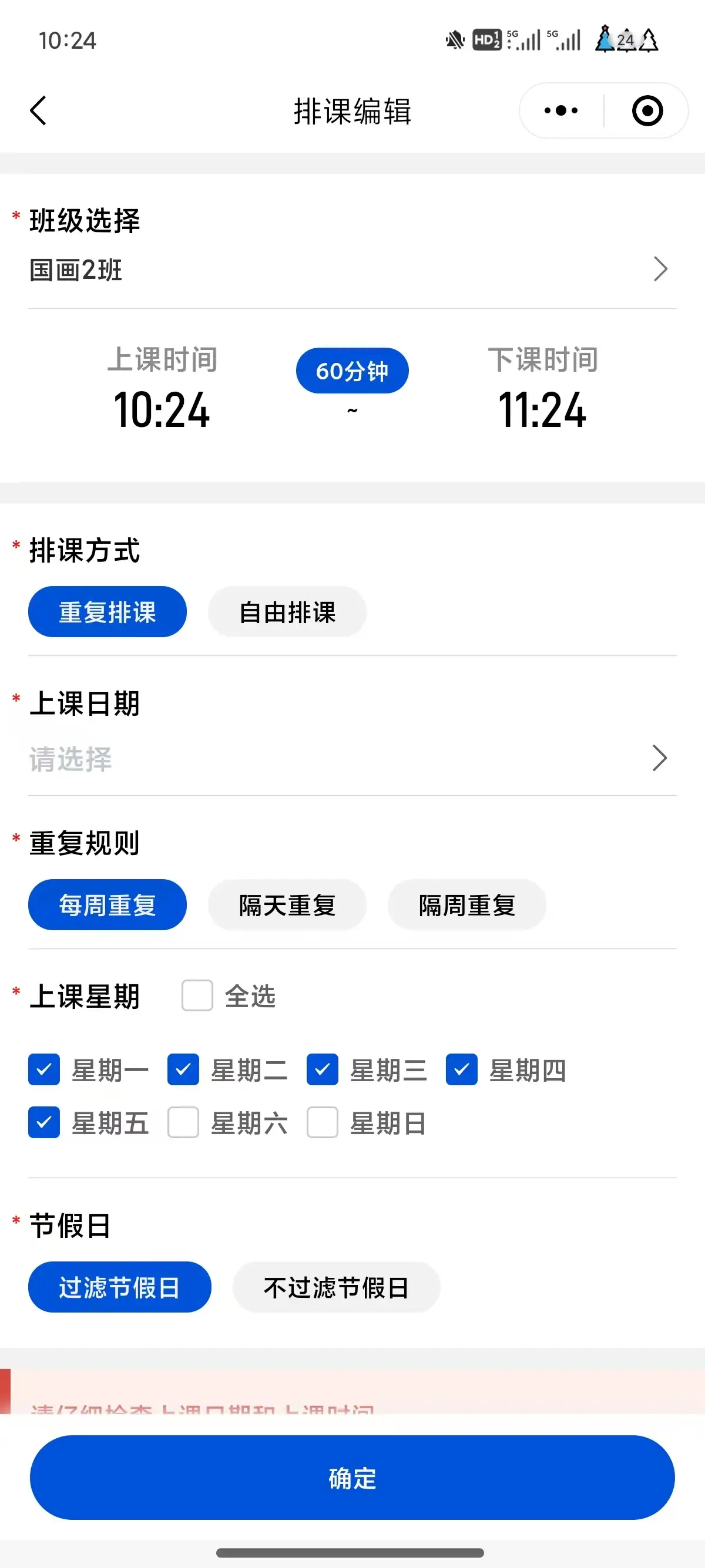Check the 全选 weekdays box
This screenshot has height=1568, width=705.
[197, 996]
